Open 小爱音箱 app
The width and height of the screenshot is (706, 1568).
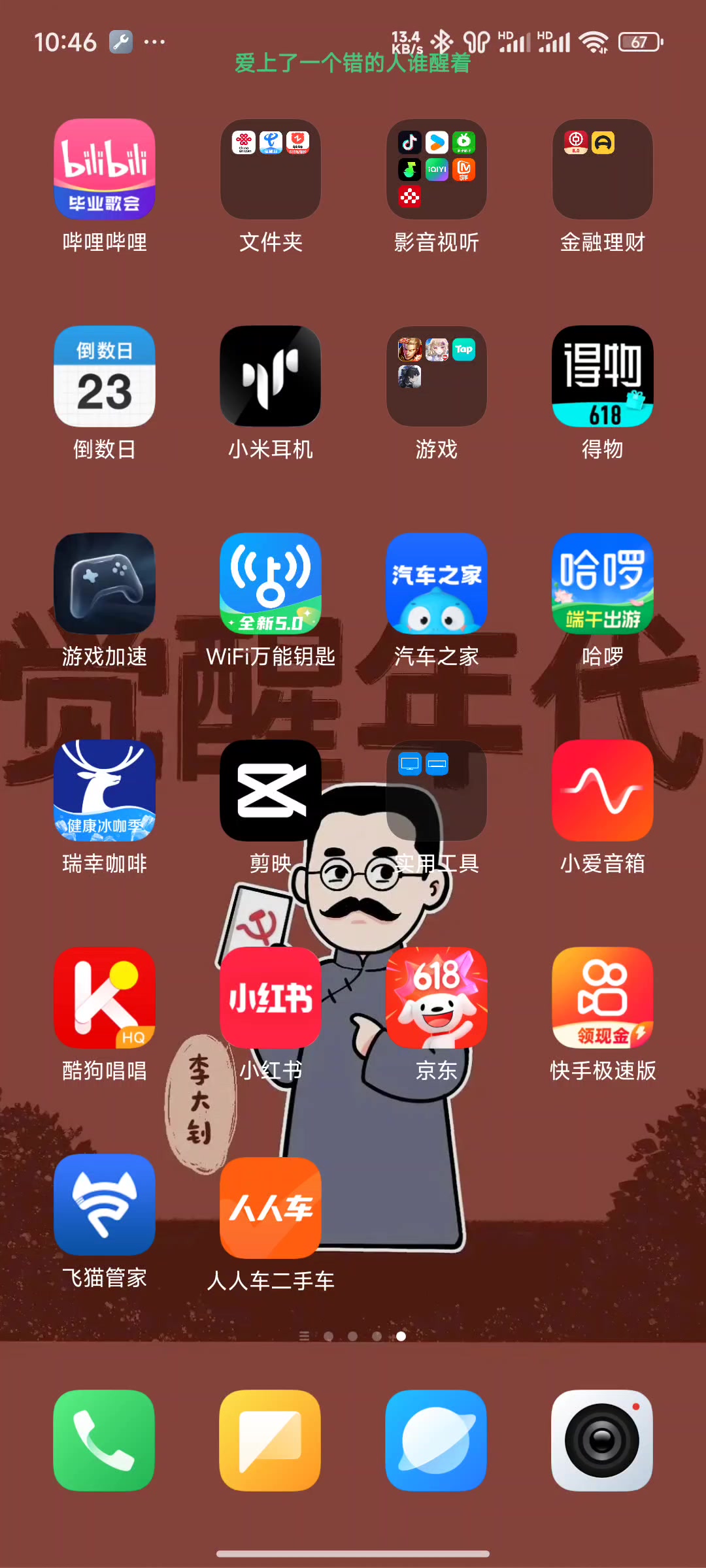[602, 790]
